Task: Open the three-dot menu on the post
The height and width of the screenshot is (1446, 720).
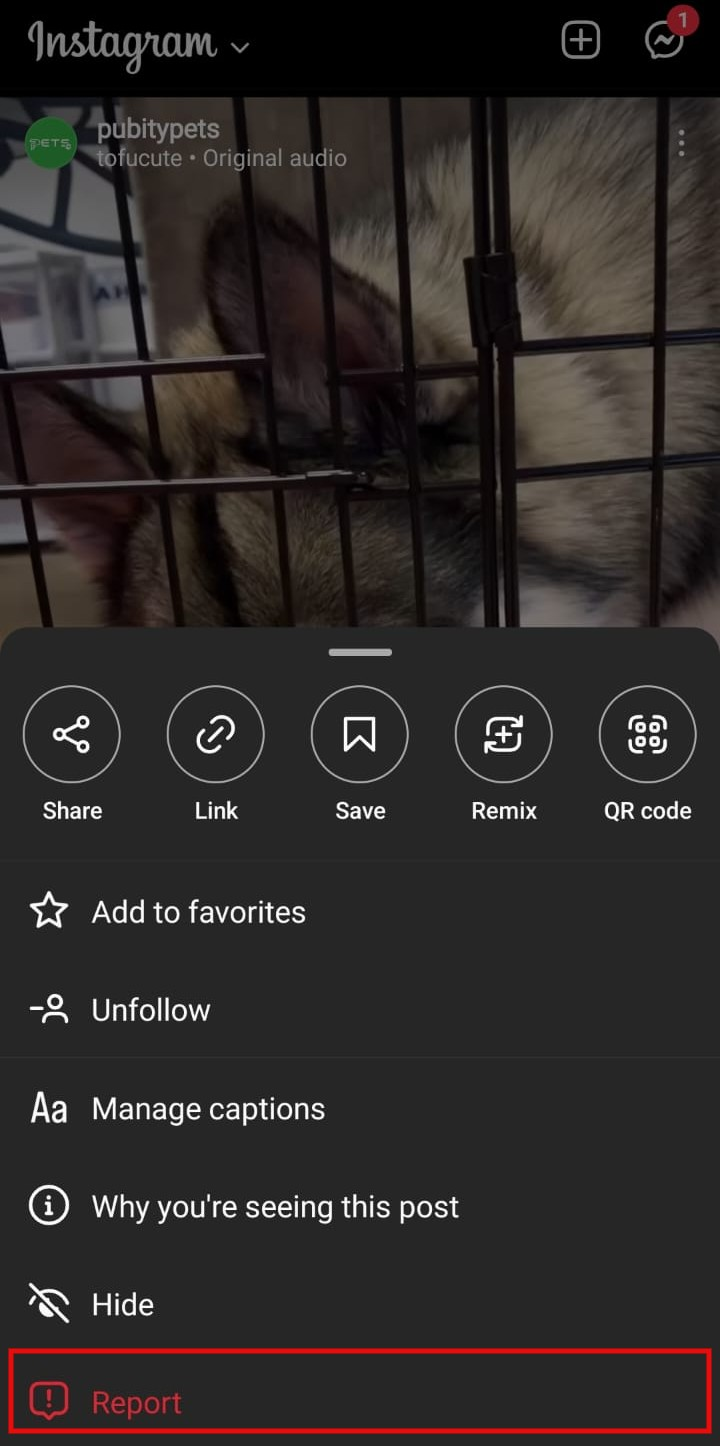Action: [x=682, y=143]
